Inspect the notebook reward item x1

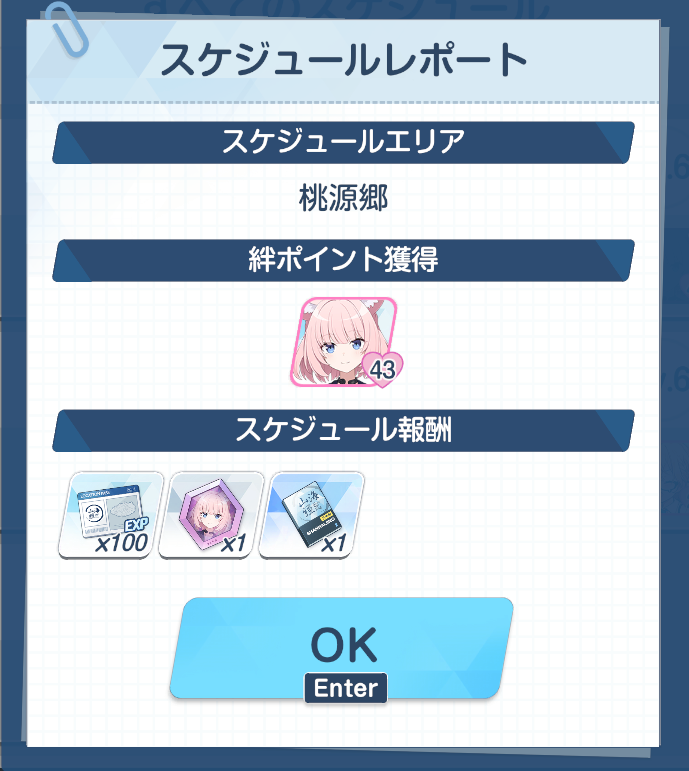[311, 514]
